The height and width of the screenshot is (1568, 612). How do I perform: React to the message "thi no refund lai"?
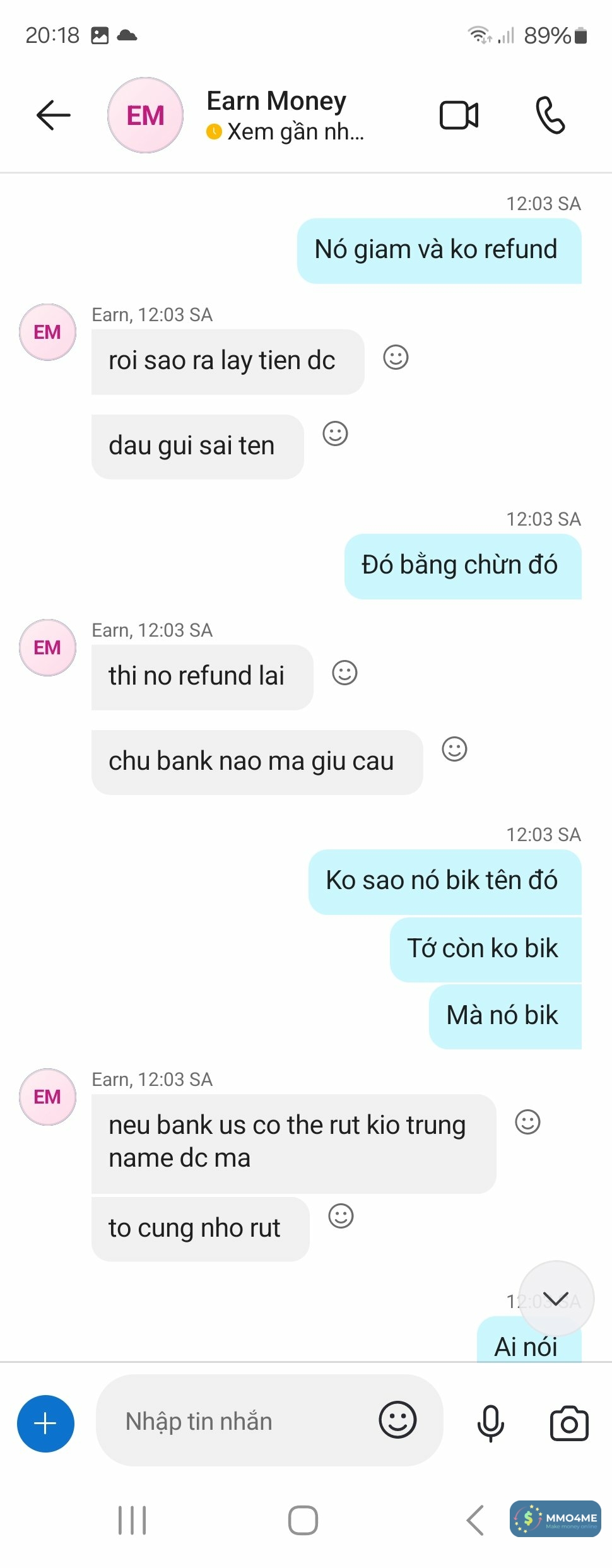pyautogui.click(x=344, y=673)
